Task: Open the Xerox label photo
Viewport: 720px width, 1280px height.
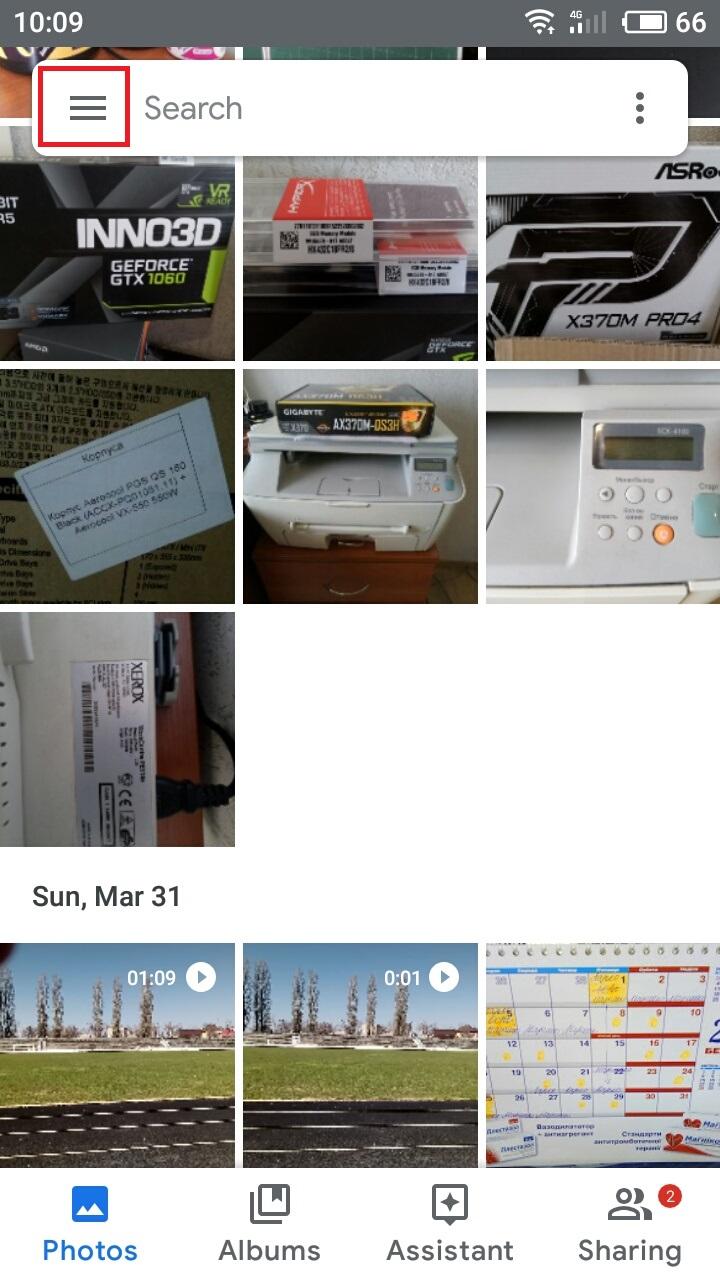Action: (x=117, y=729)
